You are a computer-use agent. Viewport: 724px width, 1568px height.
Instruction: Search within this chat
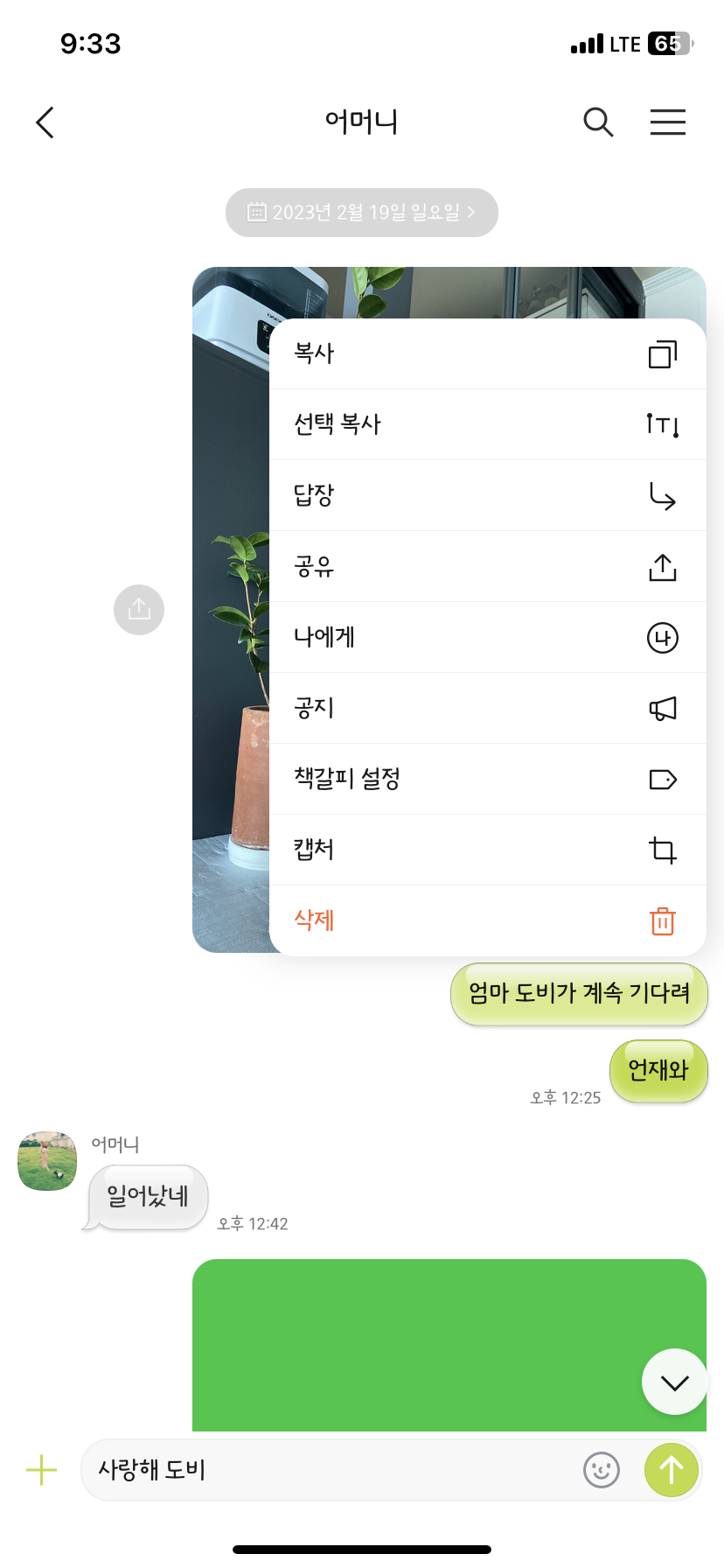tap(598, 122)
